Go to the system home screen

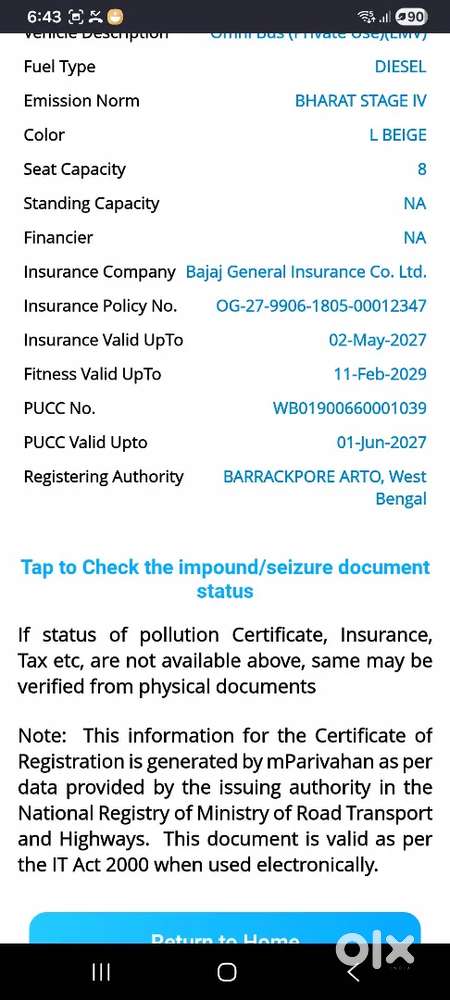coord(226,972)
